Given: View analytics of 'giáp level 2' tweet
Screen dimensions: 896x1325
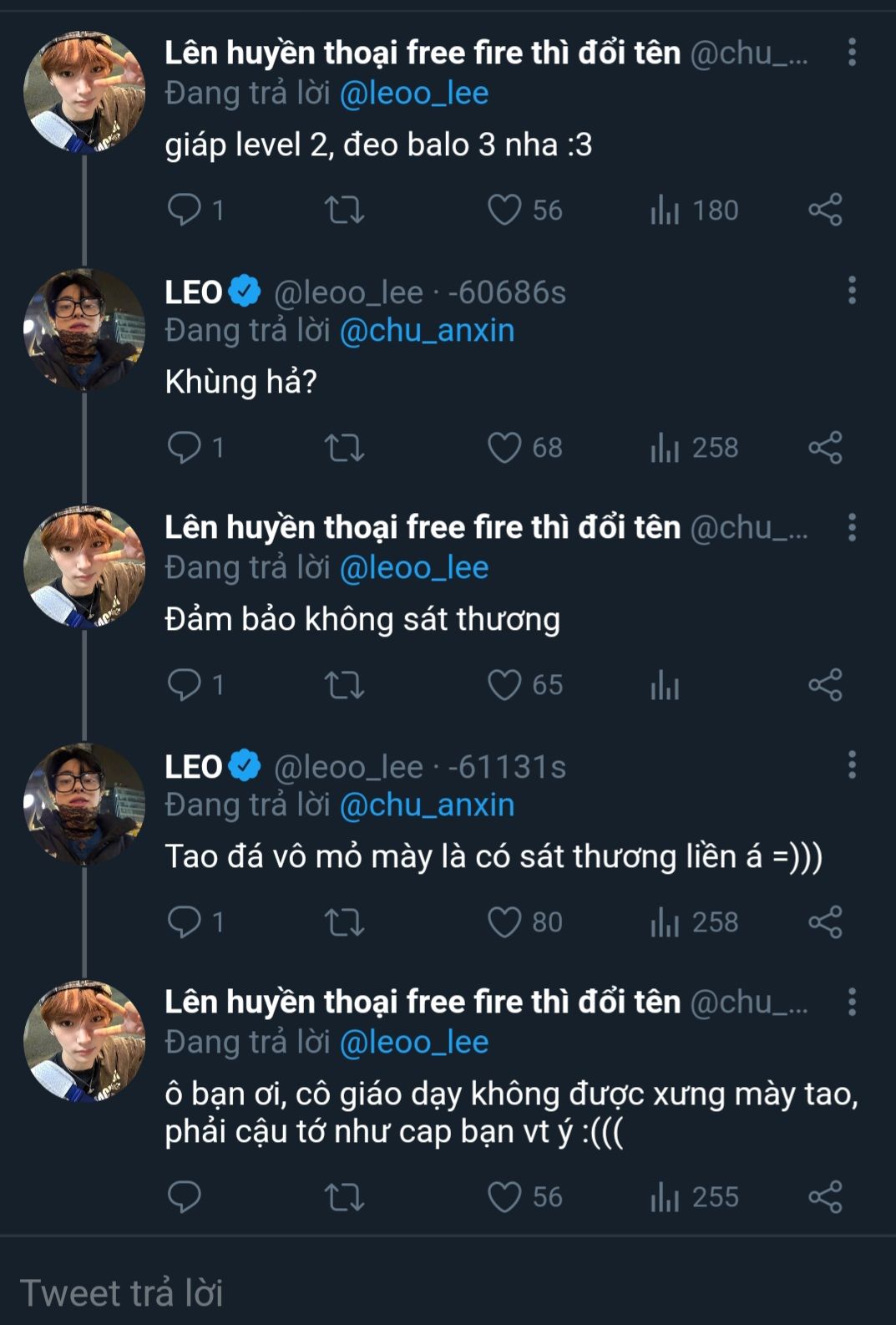Looking at the screenshot, I should click(666, 210).
